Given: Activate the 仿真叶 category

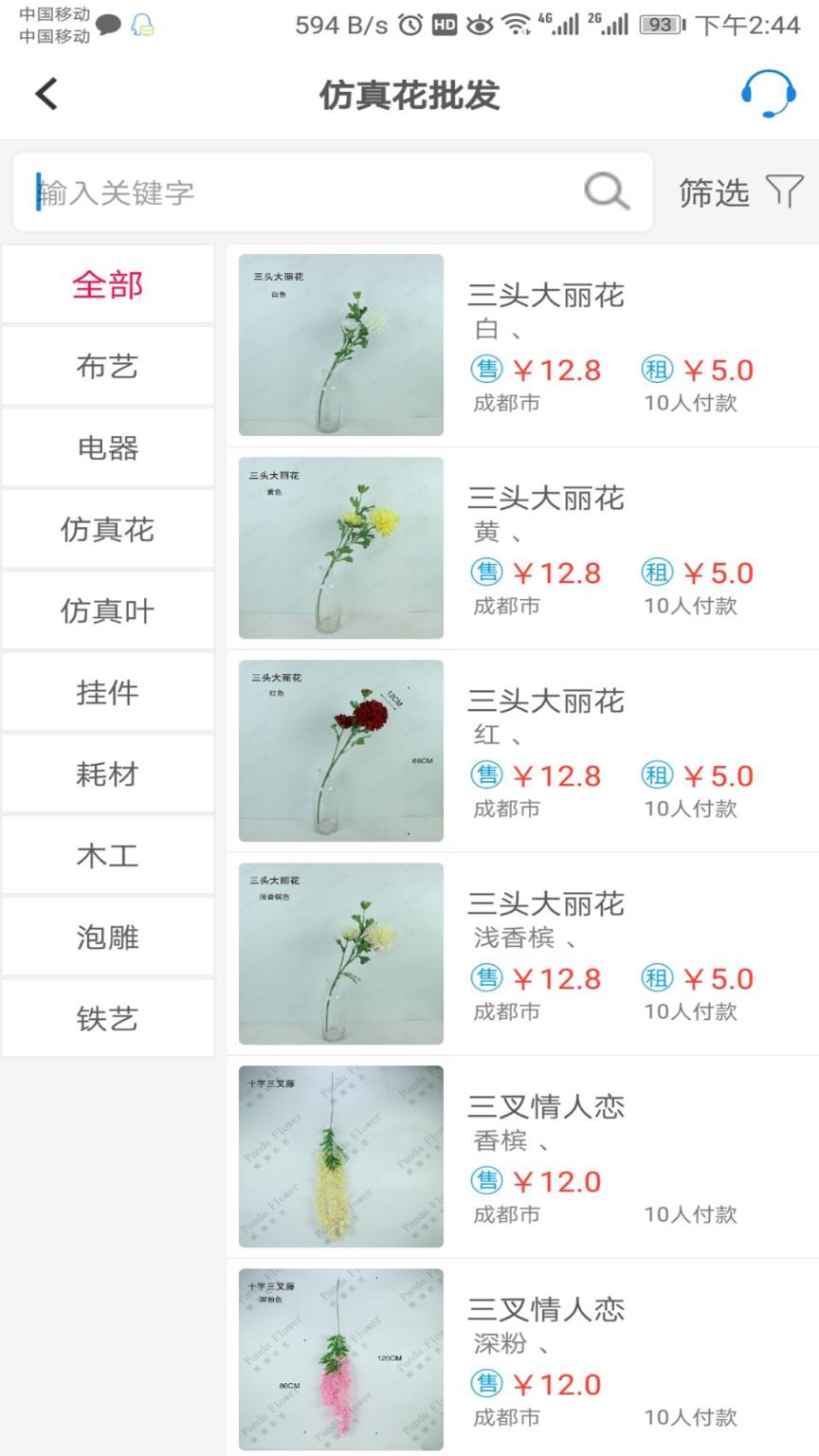Looking at the screenshot, I should click(107, 610).
